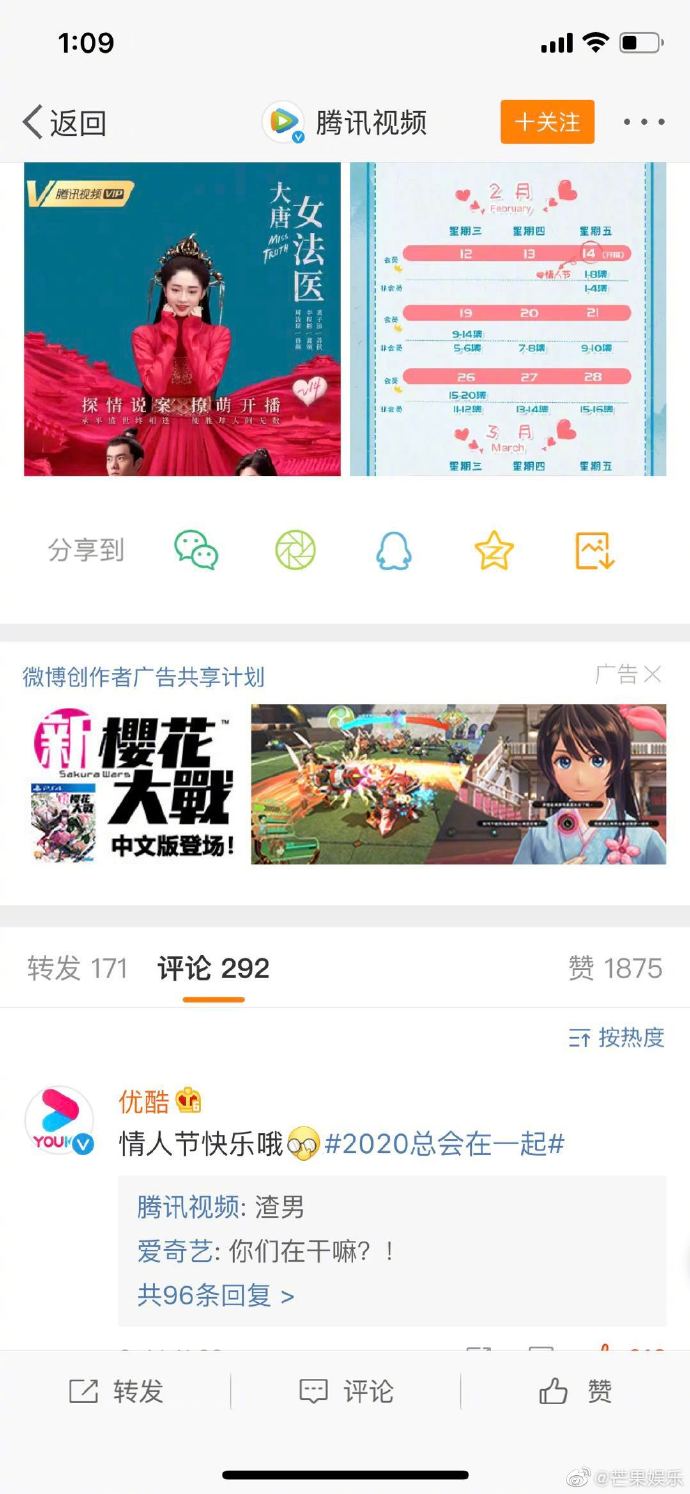Viewport: 690px width, 1494px height.
Task: Switch to the 转发 171 tab
Action: [x=78, y=968]
